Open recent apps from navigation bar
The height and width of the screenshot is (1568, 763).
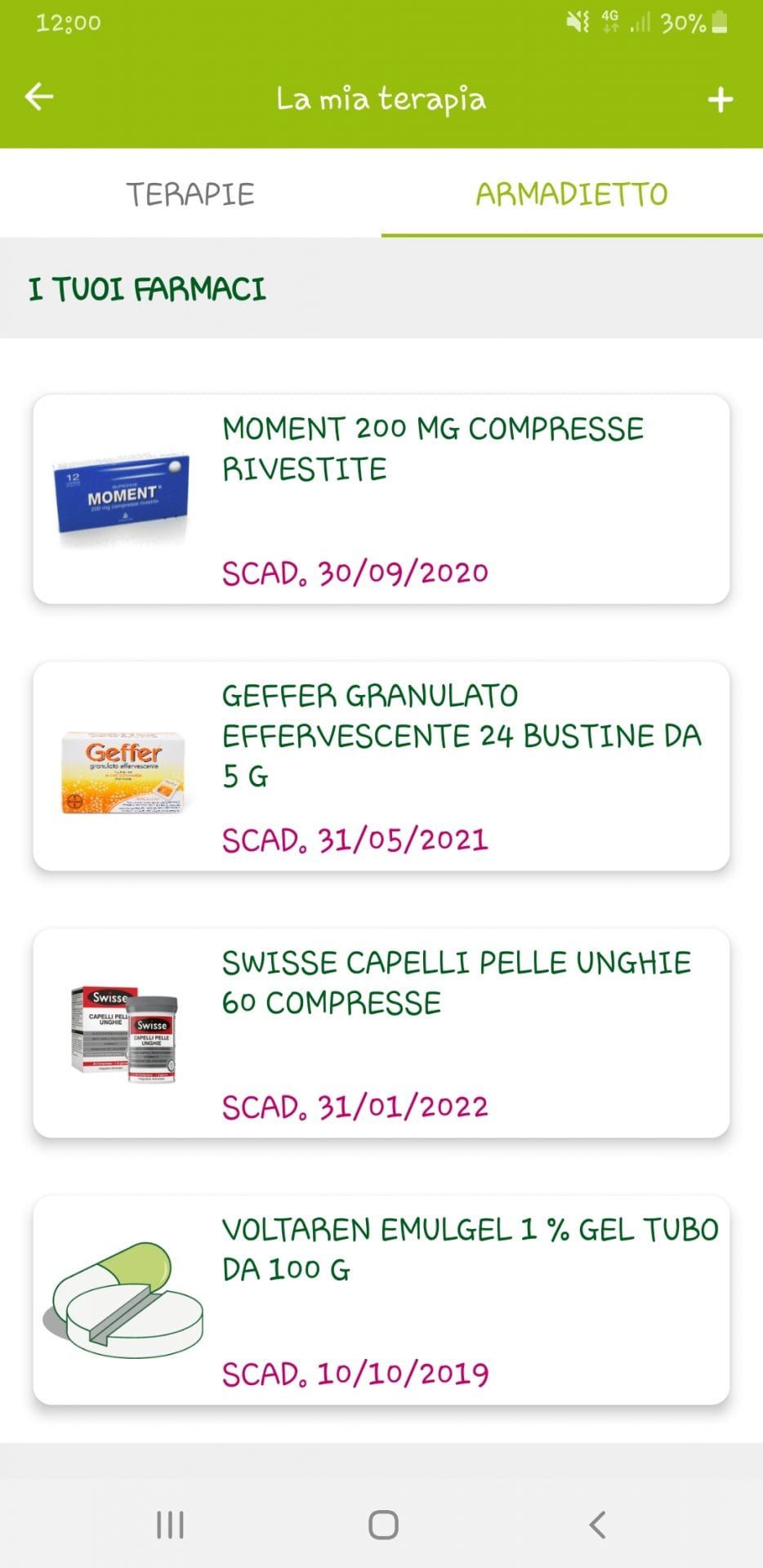point(170,1525)
